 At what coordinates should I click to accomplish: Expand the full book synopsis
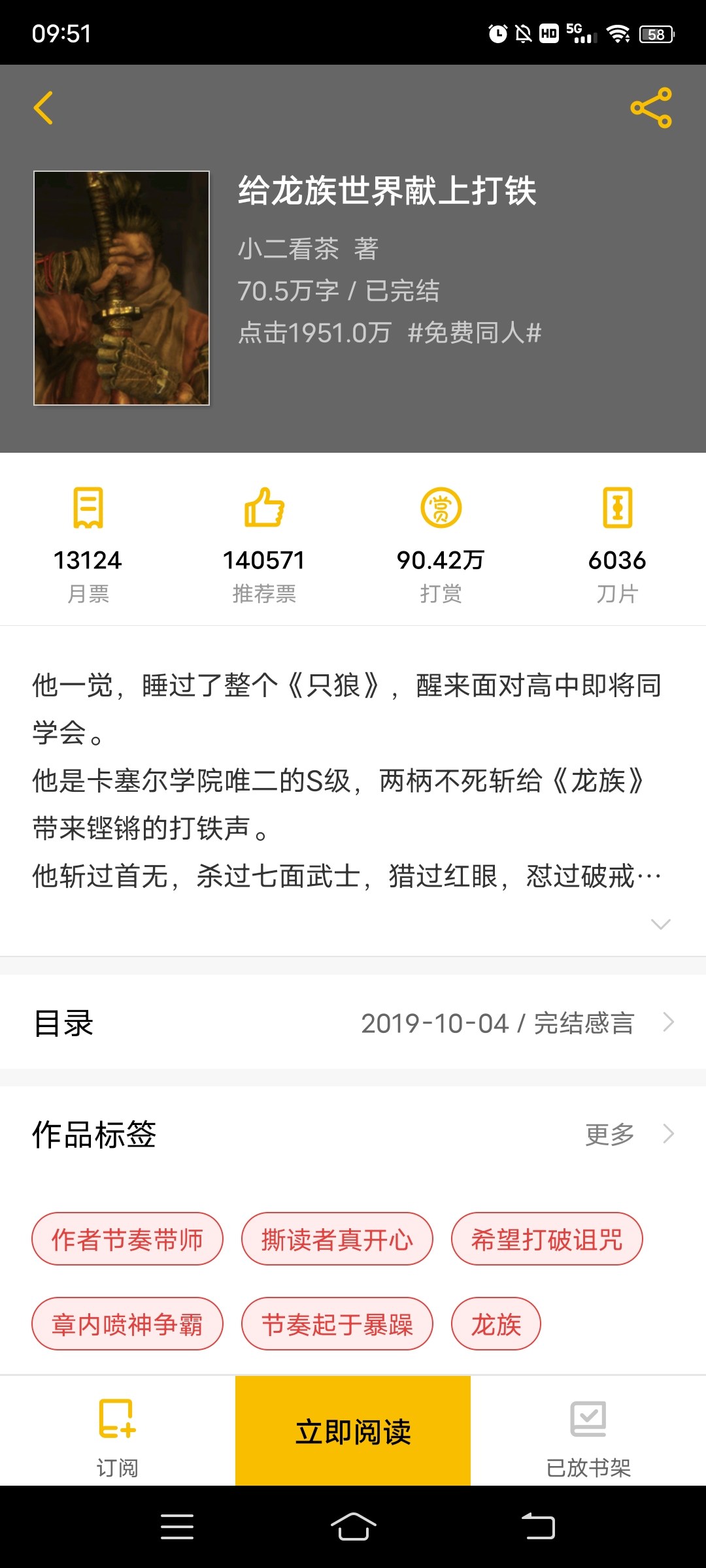[661, 923]
